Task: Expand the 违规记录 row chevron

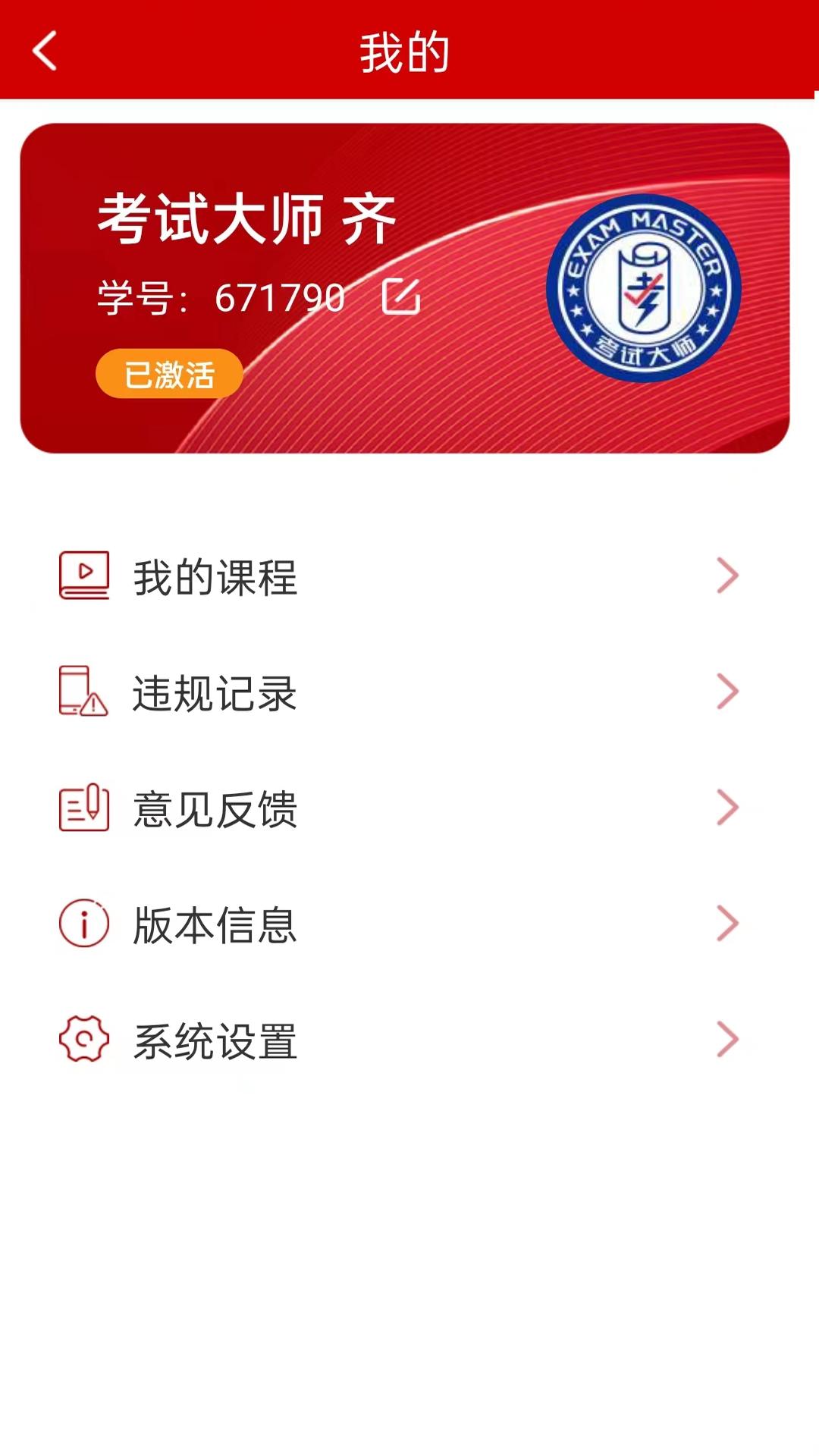Action: [x=726, y=692]
